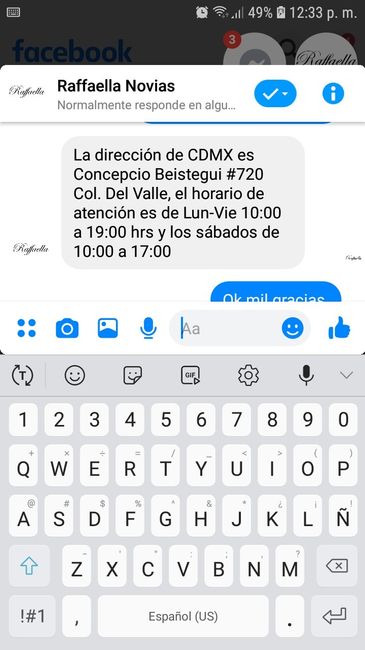Open the mark-as-done checkmark dropdown
Screen dimensions: 365x650
click(x=275, y=94)
